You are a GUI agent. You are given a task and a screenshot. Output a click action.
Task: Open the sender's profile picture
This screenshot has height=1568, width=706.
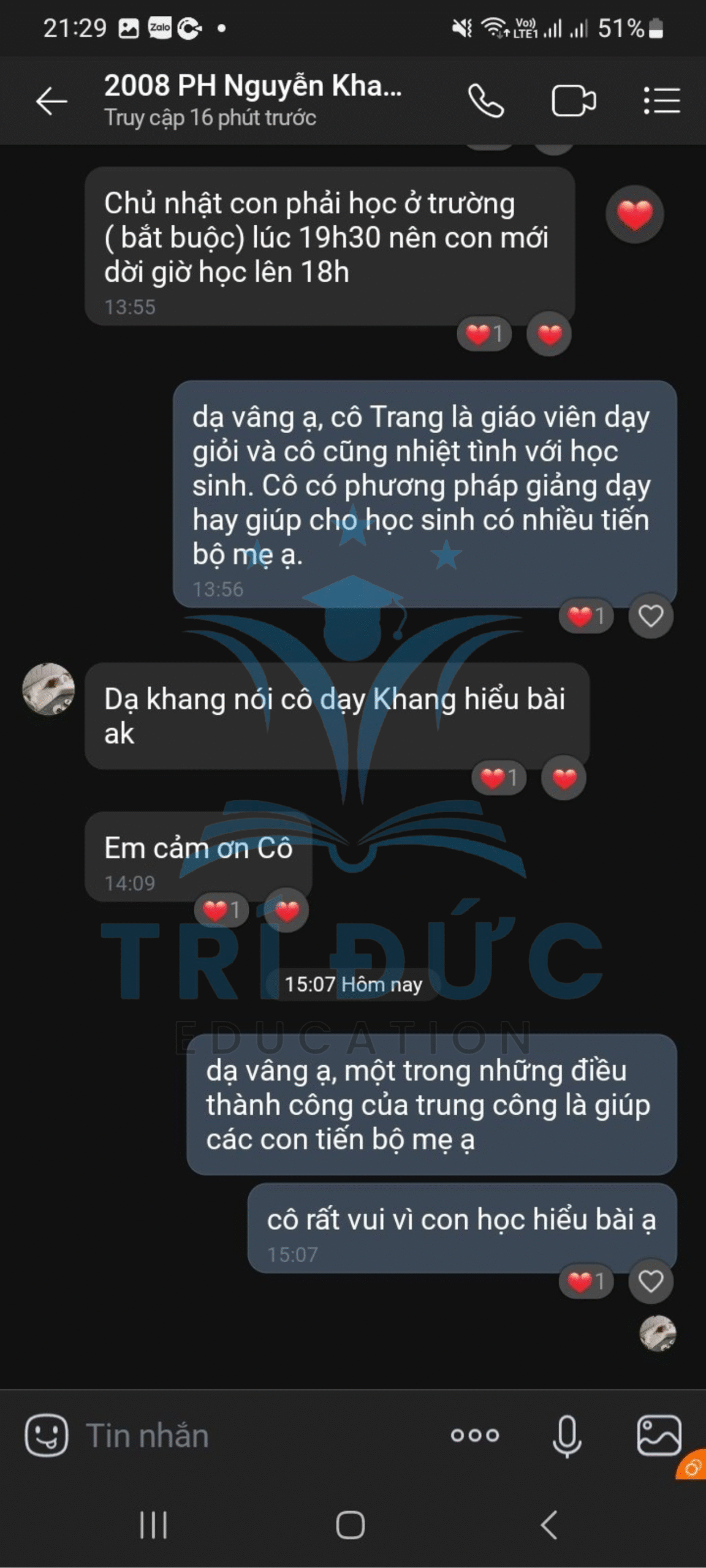[x=48, y=689]
